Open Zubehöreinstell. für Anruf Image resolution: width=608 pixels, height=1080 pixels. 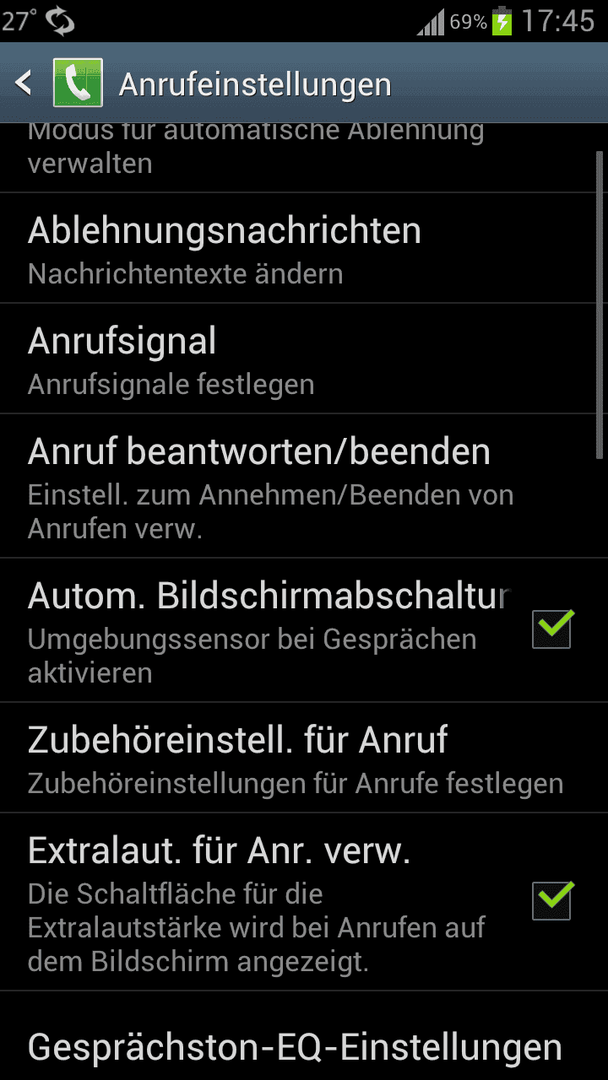click(304, 758)
